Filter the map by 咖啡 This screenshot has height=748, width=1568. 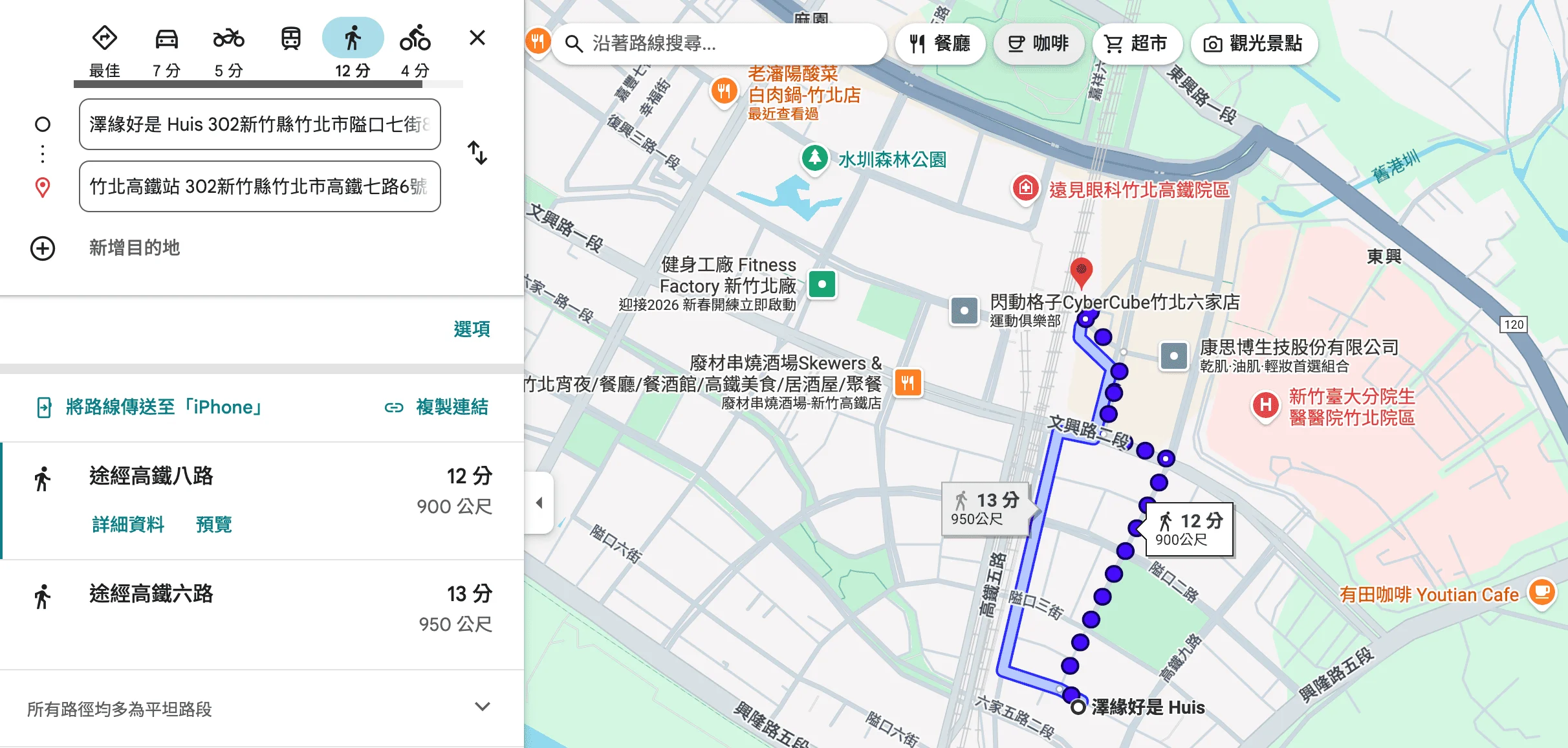point(1038,43)
